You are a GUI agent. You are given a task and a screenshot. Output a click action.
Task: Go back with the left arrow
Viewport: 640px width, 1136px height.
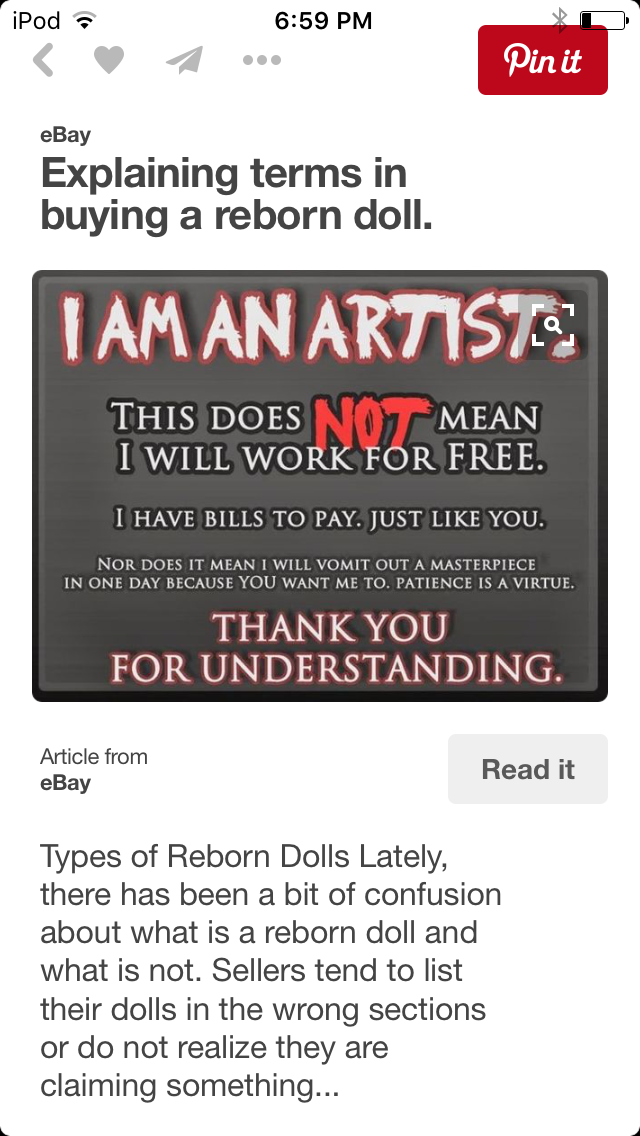coord(43,59)
